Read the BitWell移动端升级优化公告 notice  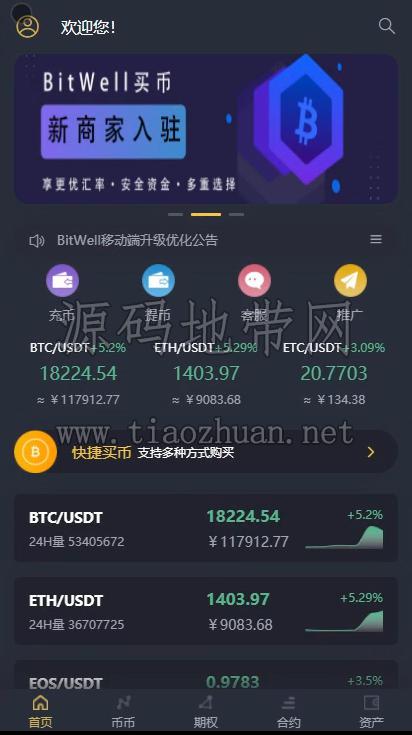(x=137, y=240)
